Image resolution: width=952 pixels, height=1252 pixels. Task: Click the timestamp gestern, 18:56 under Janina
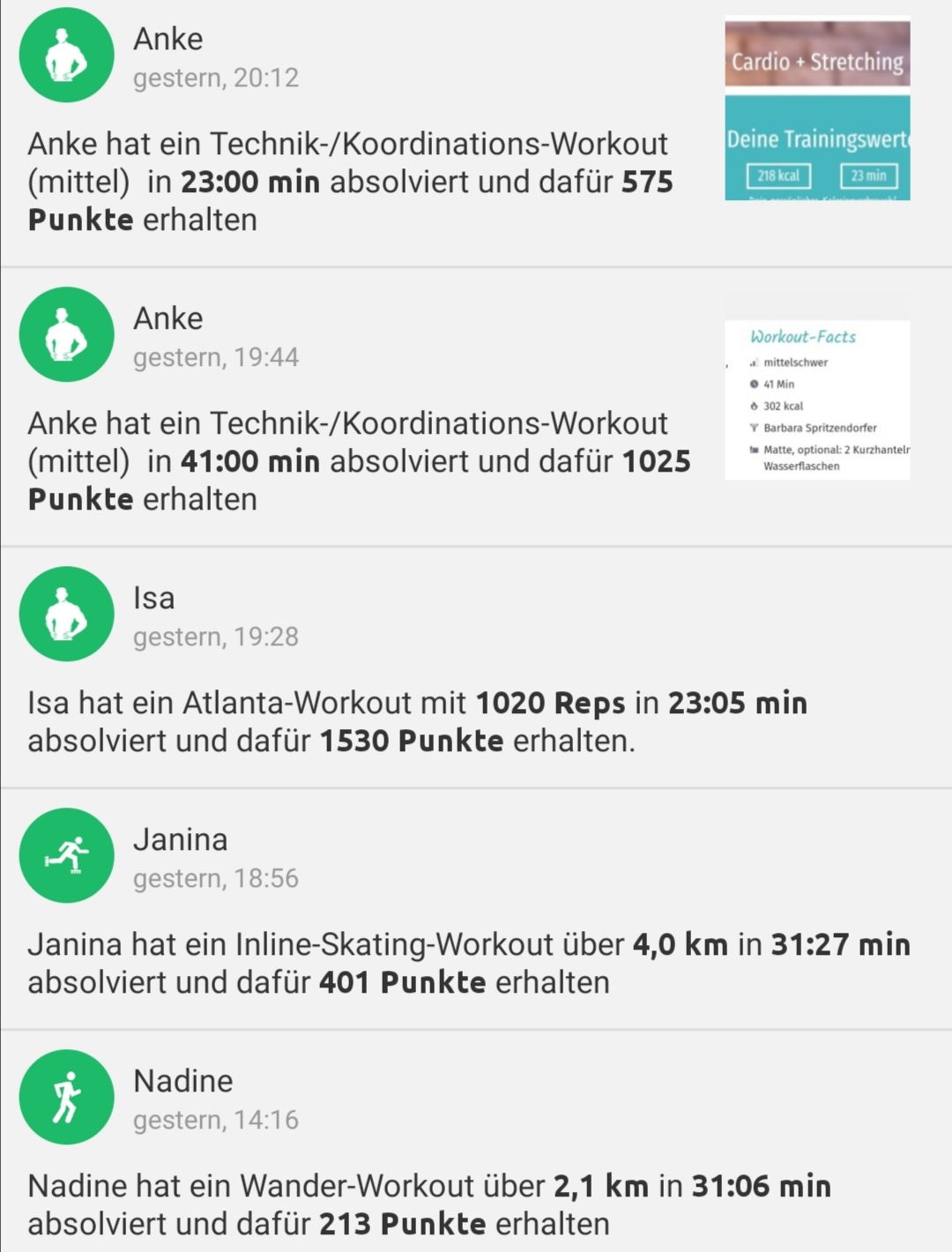click(x=217, y=877)
